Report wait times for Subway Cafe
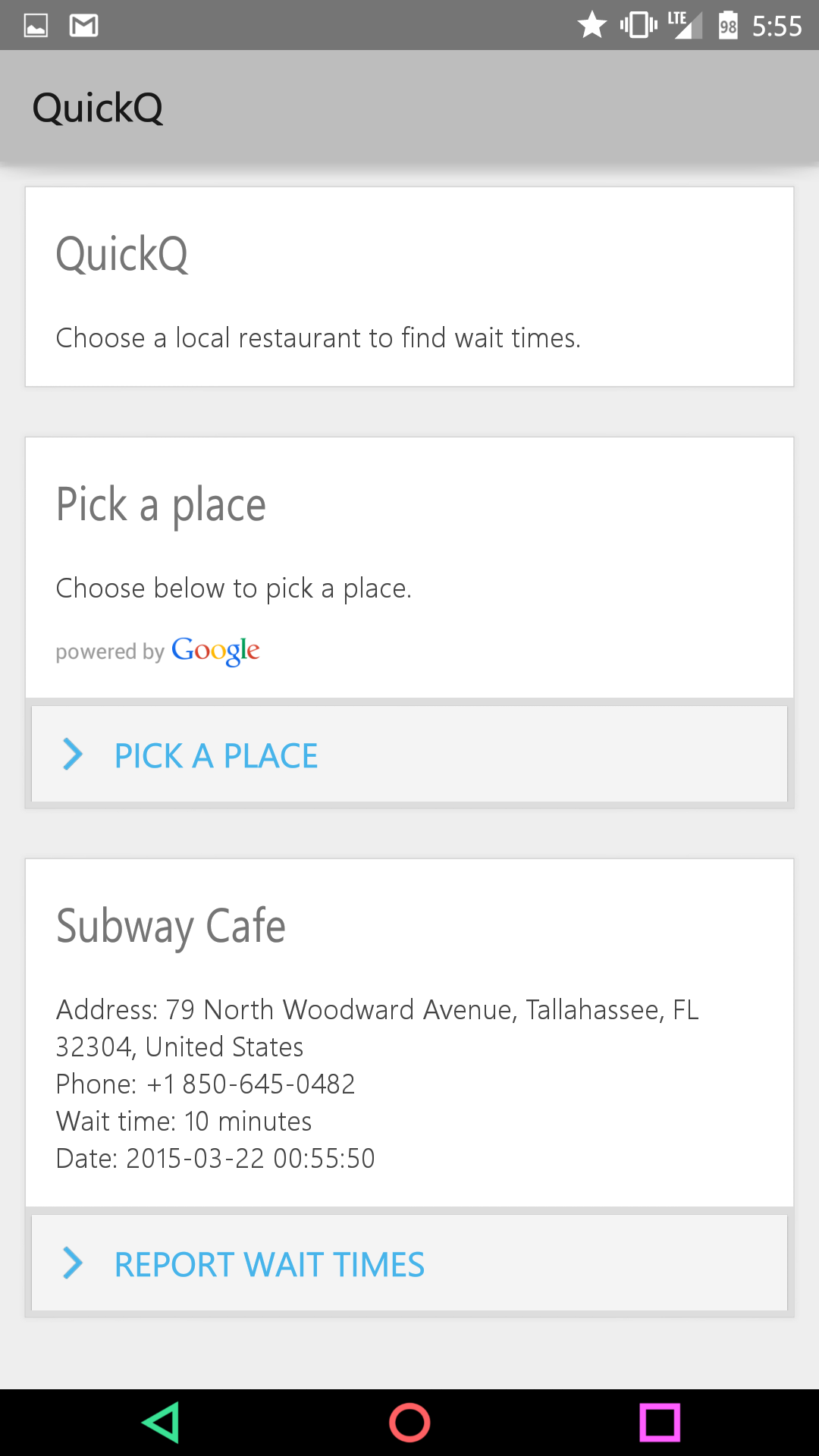The height and width of the screenshot is (1456, 819). 409,1263
